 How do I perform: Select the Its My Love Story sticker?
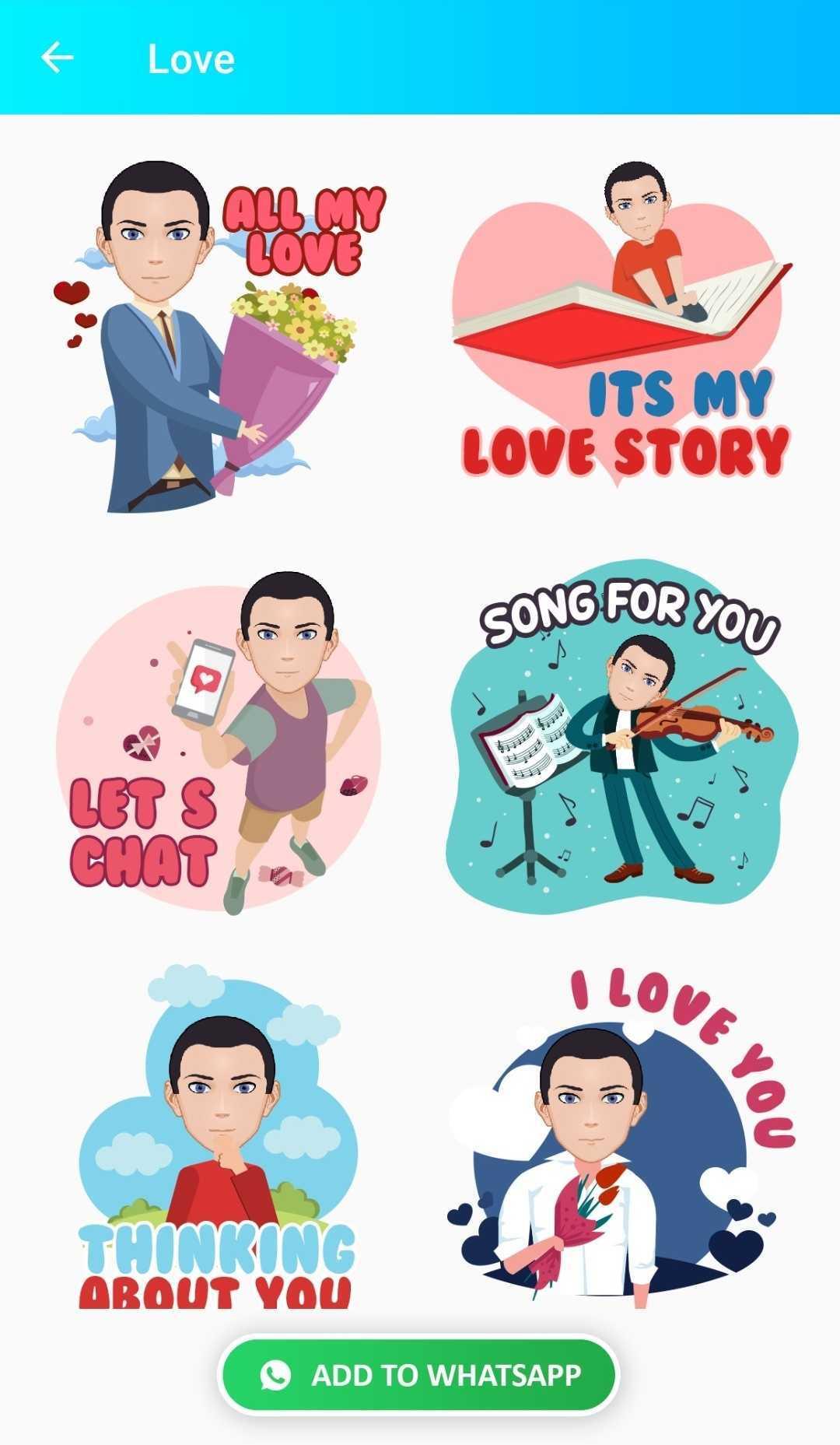622,327
